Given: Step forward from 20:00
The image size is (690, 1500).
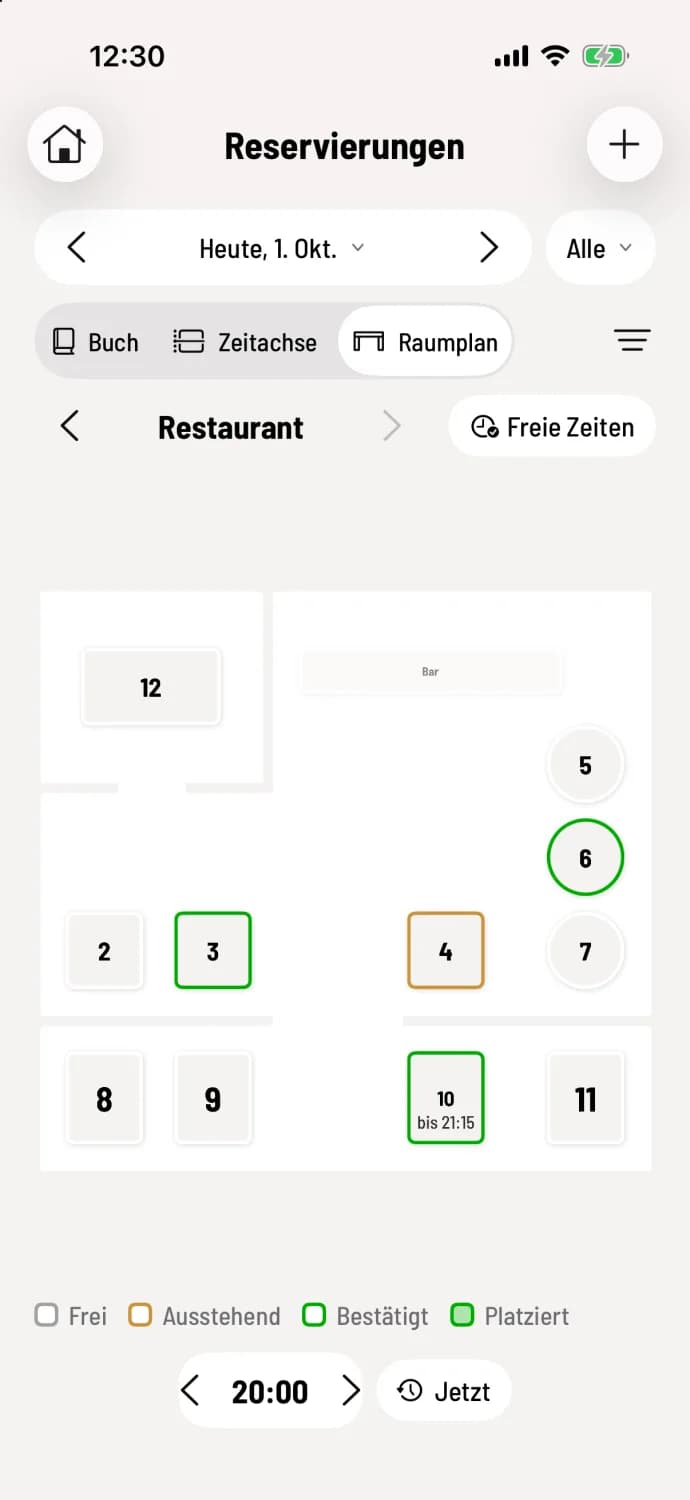Looking at the screenshot, I should tap(350, 1391).
